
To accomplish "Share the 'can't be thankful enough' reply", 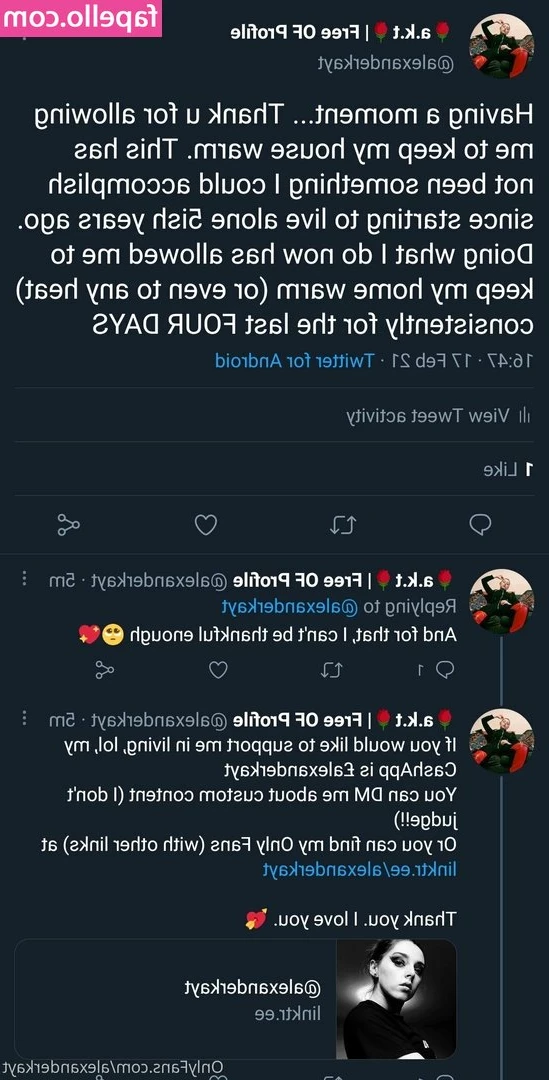I will 105,669.
